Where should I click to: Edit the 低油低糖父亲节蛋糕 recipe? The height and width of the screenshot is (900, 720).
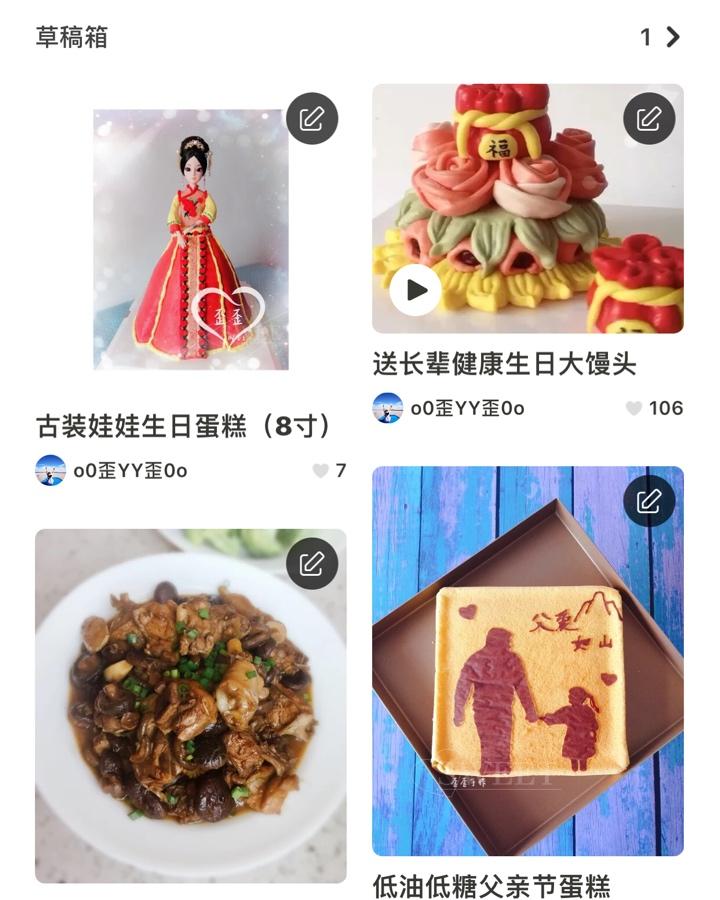coord(649,500)
